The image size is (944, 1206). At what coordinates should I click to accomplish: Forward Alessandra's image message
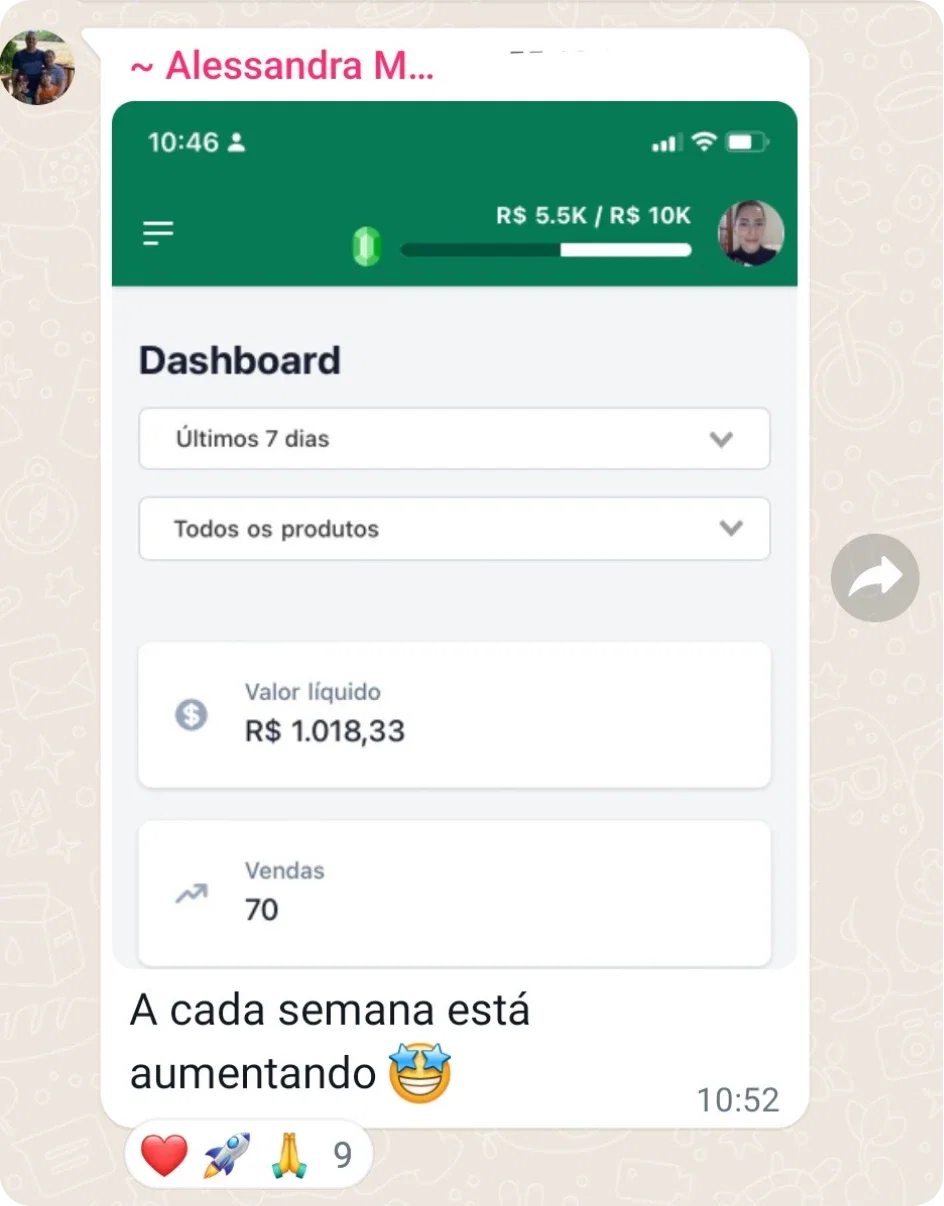coord(874,578)
